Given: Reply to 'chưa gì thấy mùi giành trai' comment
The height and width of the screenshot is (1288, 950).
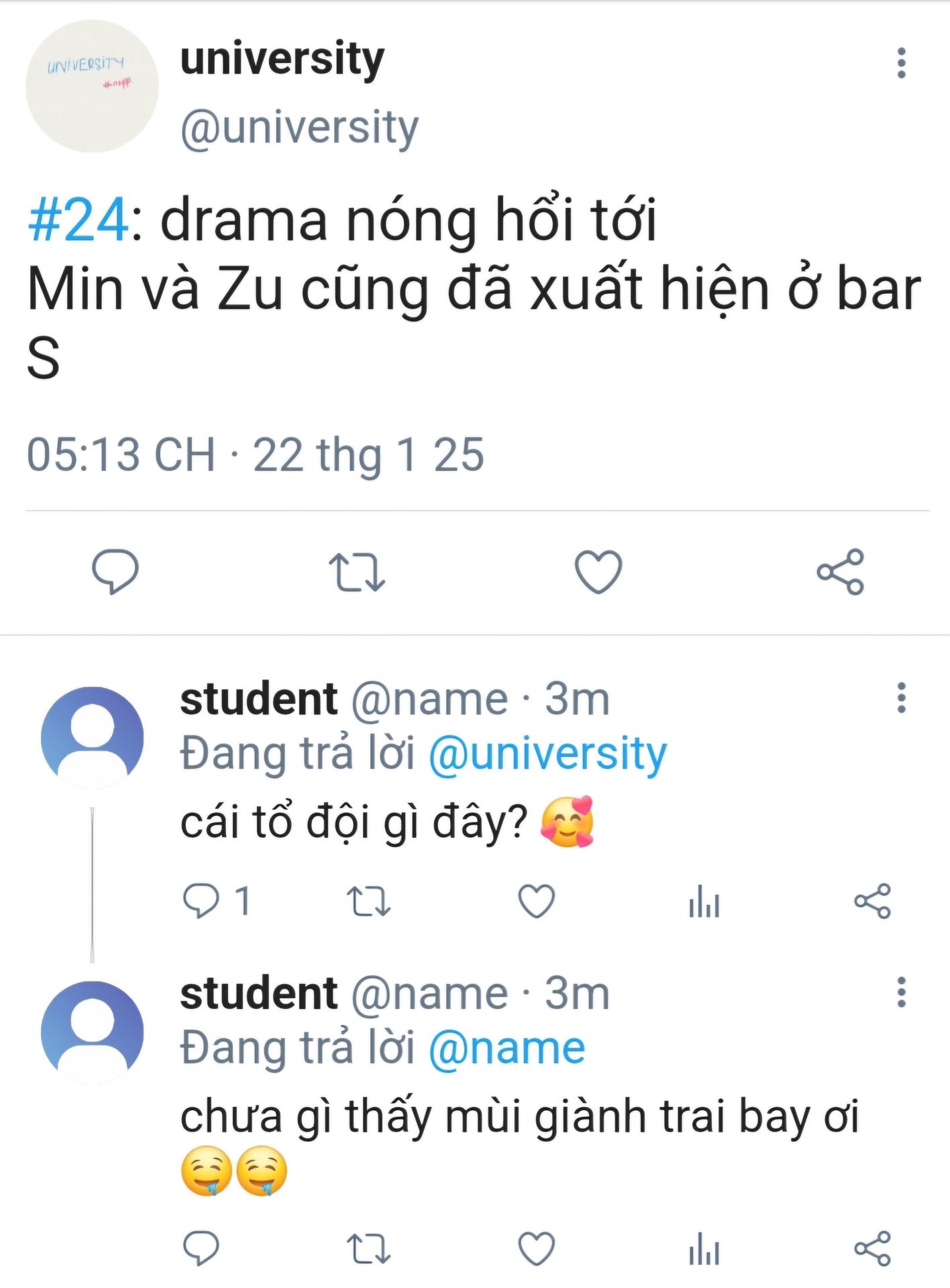Looking at the screenshot, I should [201, 1248].
